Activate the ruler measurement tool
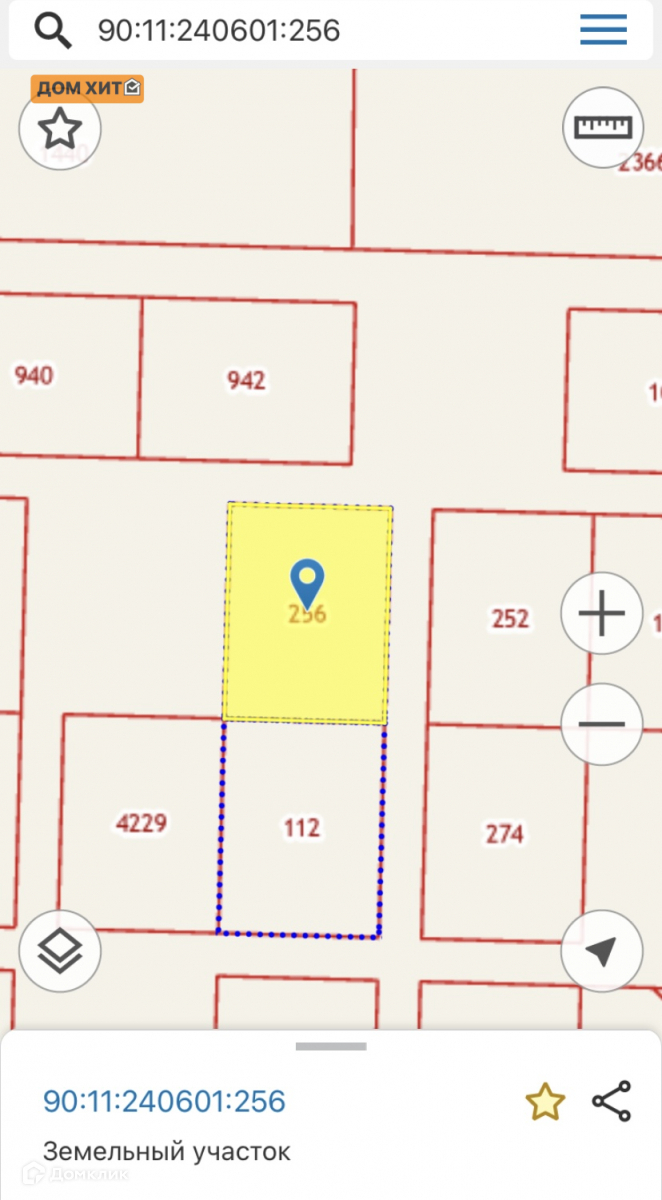 pyautogui.click(x=603, y=127)
